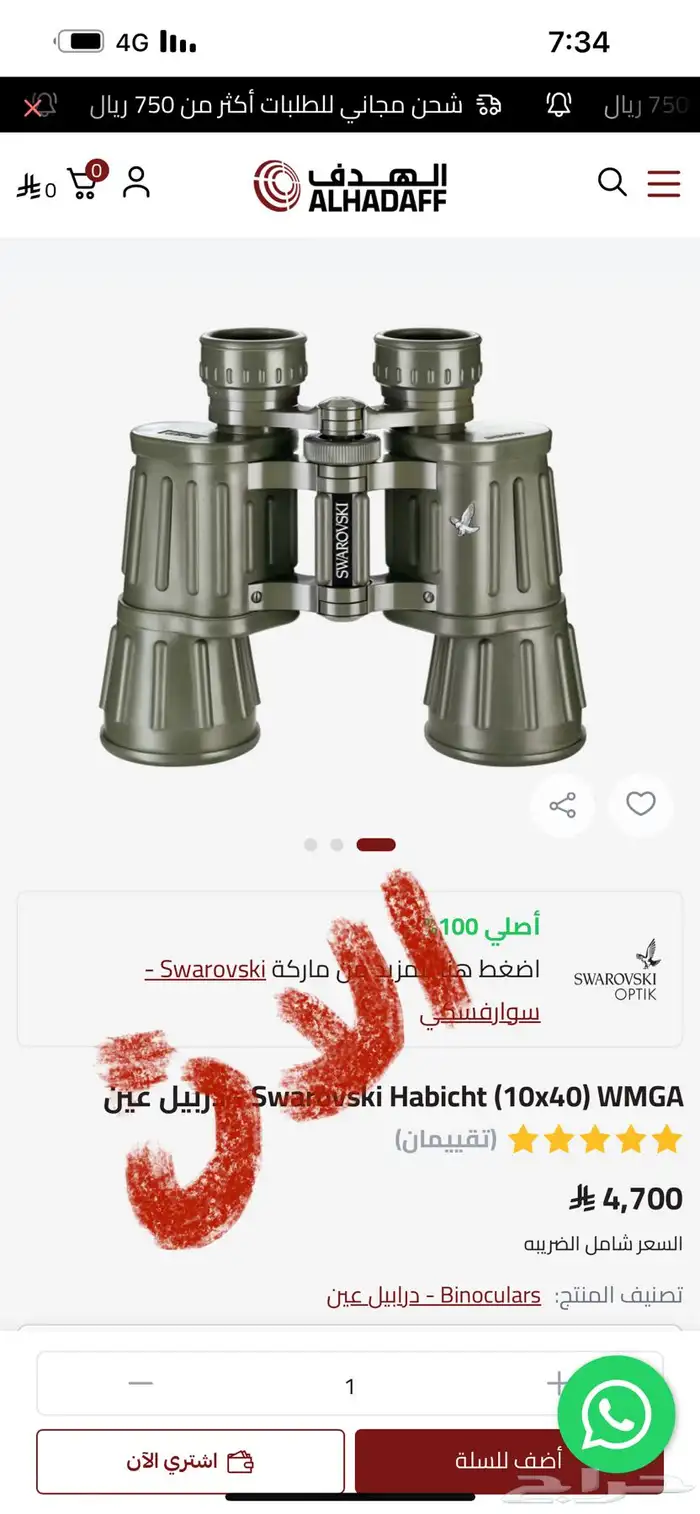
Task: Tap اشتري الآن buy now button
Action: tap(190, 1461)
